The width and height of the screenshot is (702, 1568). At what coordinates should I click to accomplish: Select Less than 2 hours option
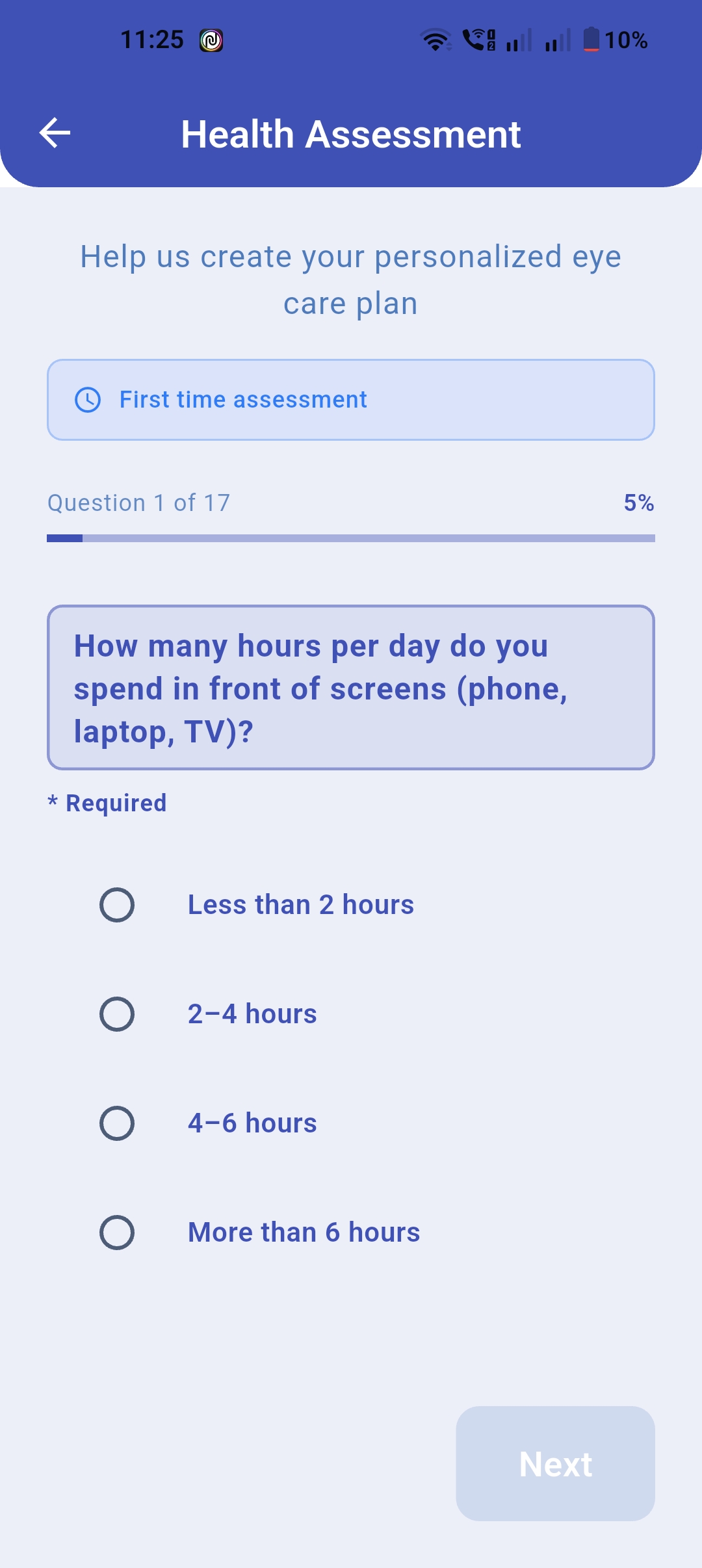[x=117, y=904]
